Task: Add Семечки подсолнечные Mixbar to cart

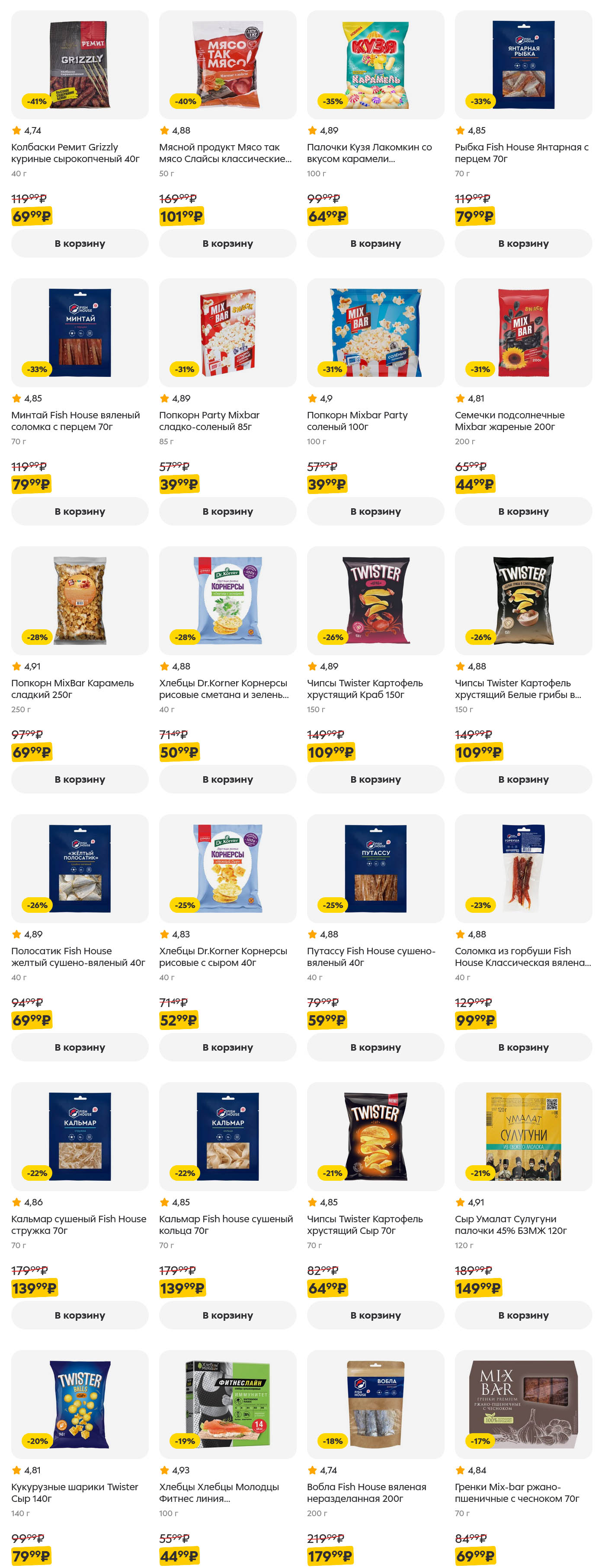Action: [x=523, y=511]
